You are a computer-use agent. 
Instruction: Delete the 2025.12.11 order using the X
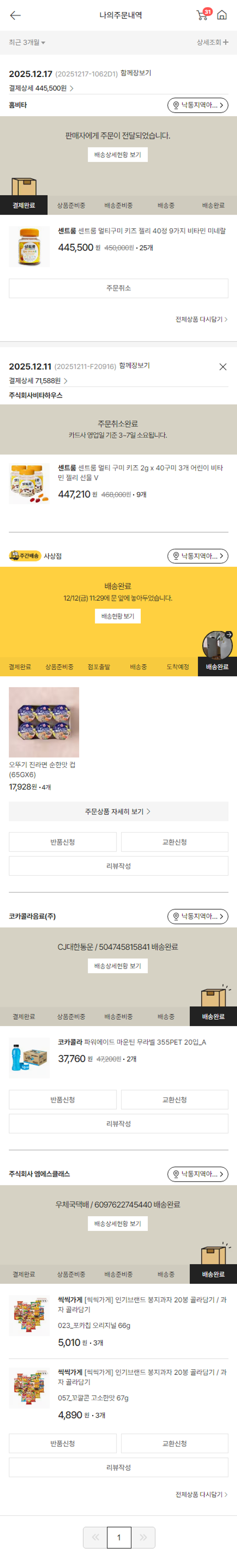[222, 367]
